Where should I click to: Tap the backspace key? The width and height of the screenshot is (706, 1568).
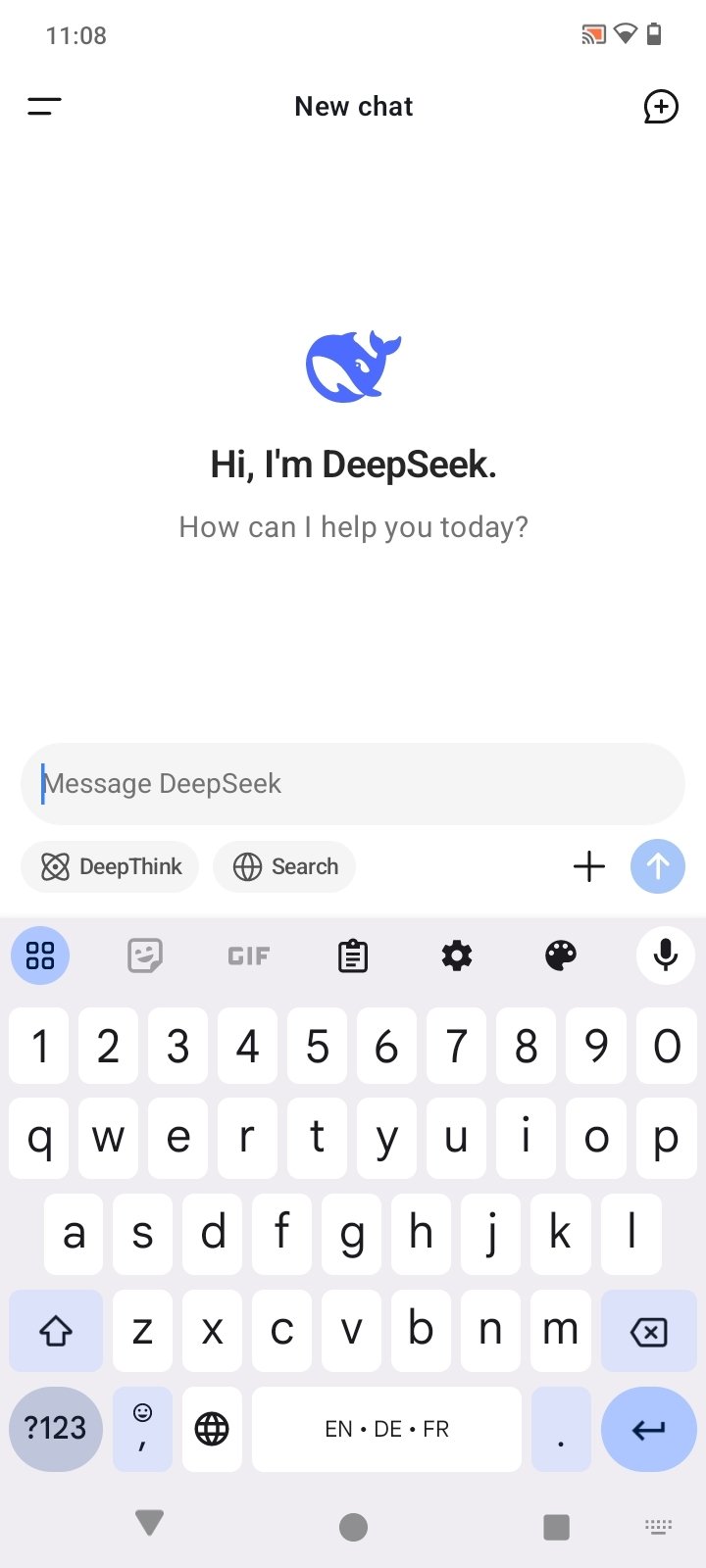click(x=648, y=1331)
